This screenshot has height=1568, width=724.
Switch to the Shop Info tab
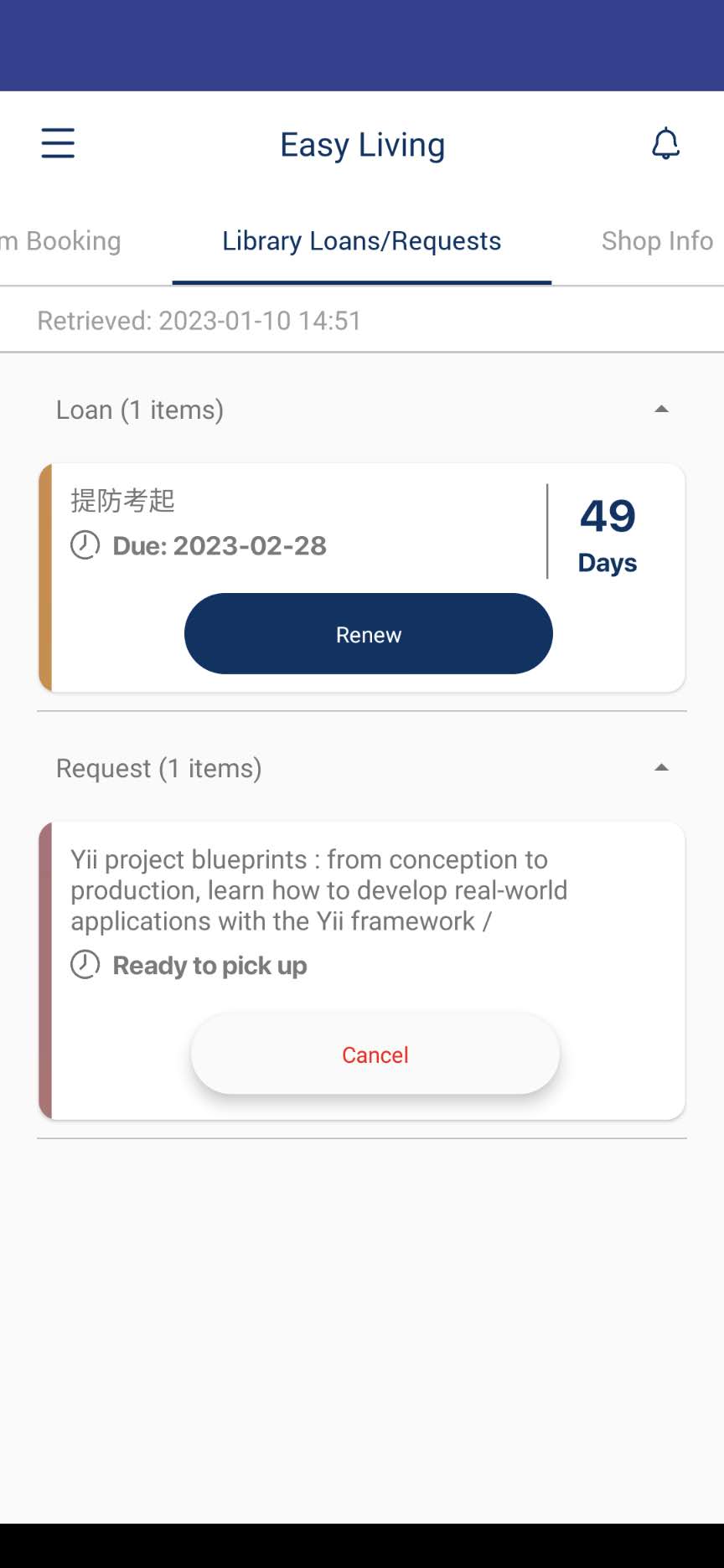(x=656, y=241)
